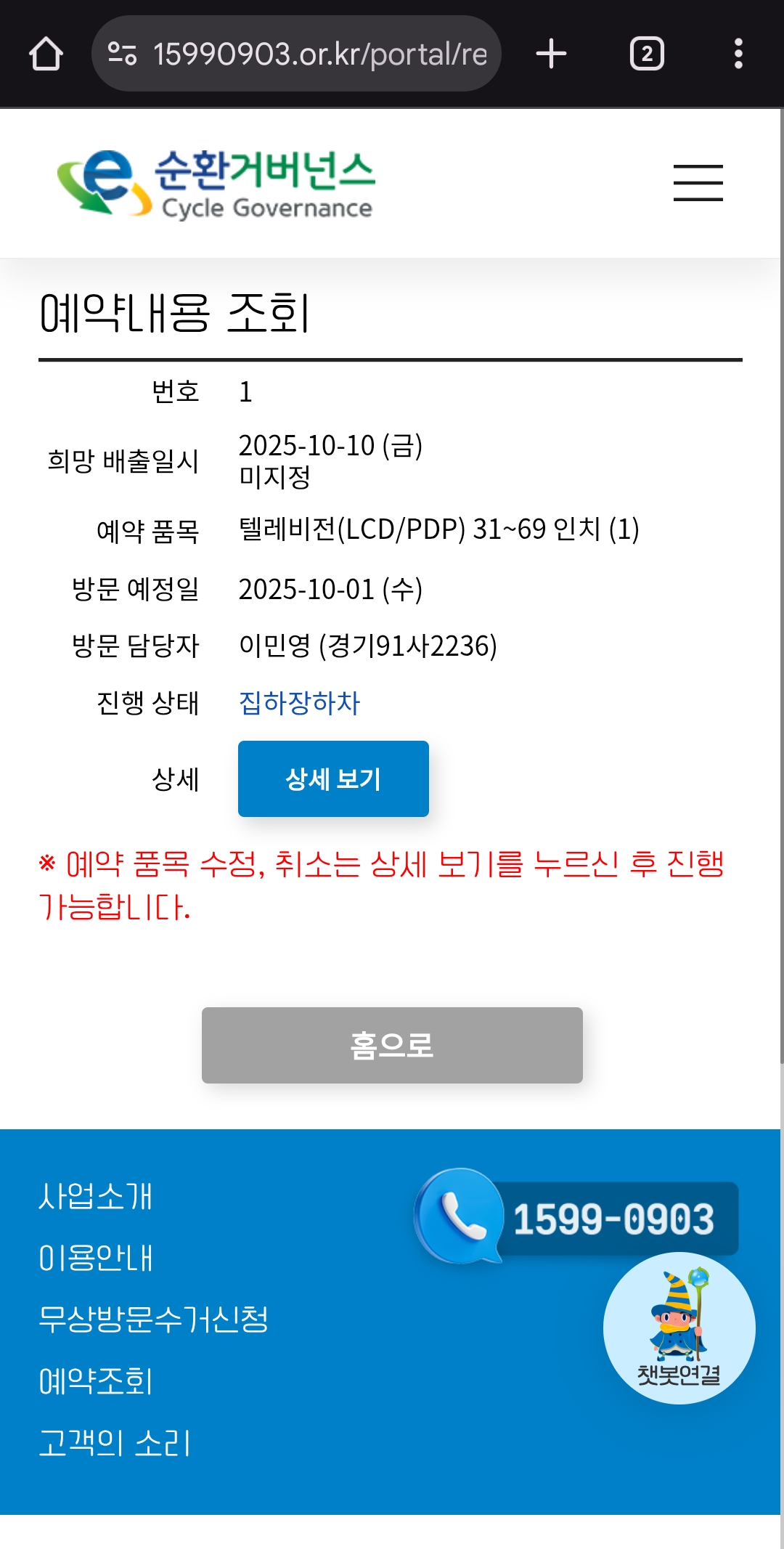
Task: Open a new browser tab
Action: tap(551, 54)
